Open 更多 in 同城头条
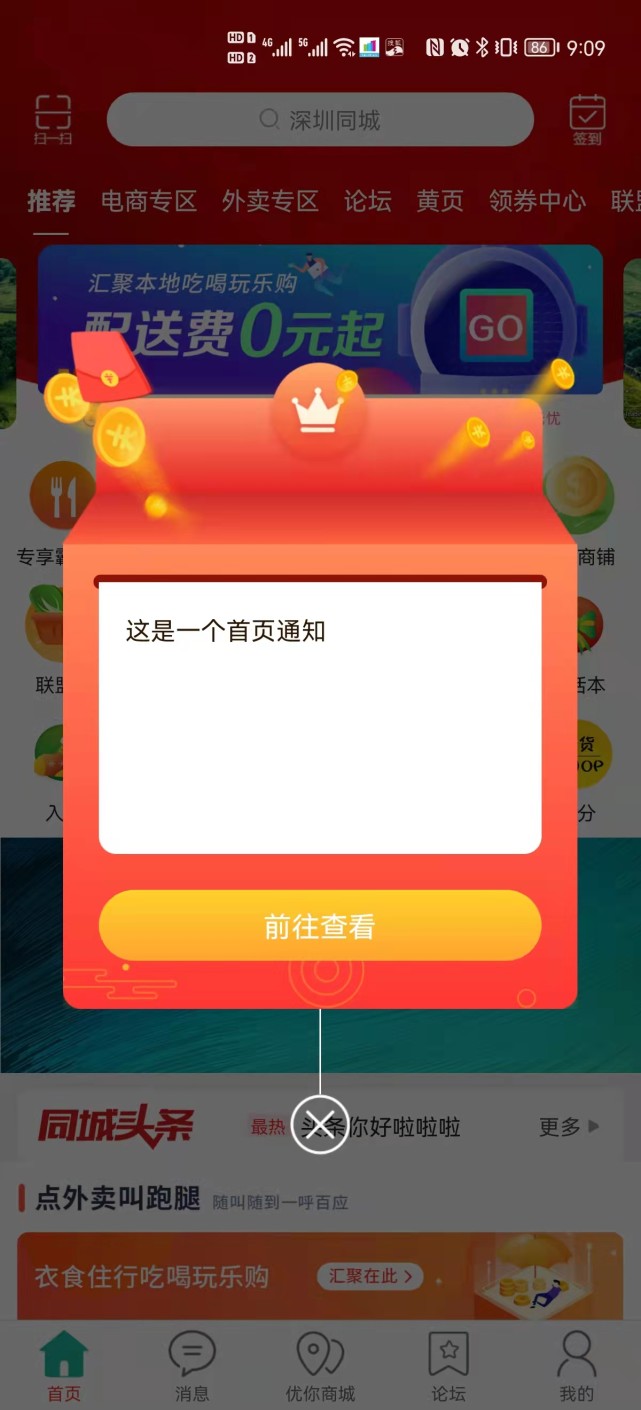641x1410 pixels. tap(568, 1127)
